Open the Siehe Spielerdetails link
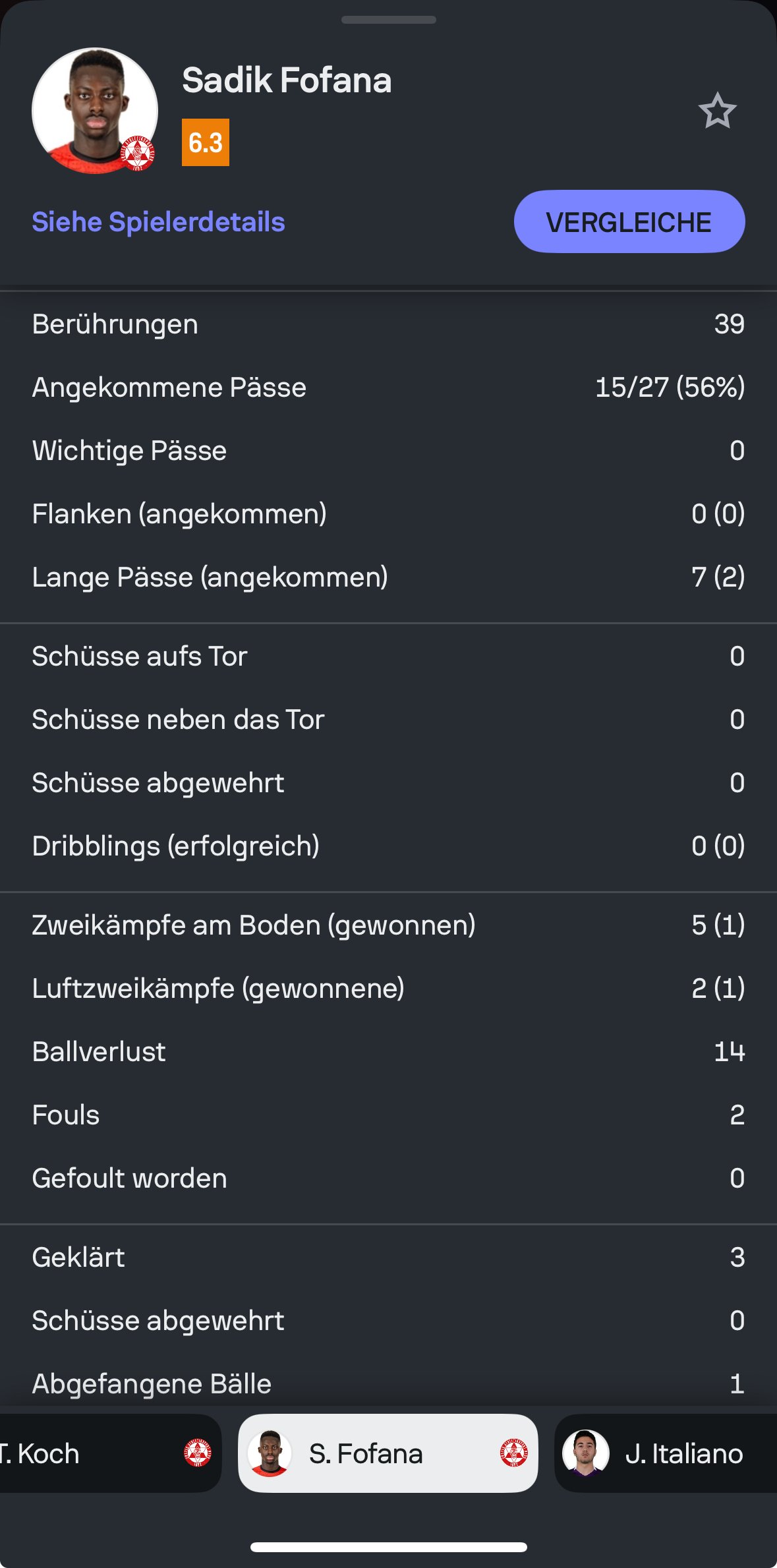Image resolution: width=777 pixels, height=1568 pixels. [x=158, y=222]
